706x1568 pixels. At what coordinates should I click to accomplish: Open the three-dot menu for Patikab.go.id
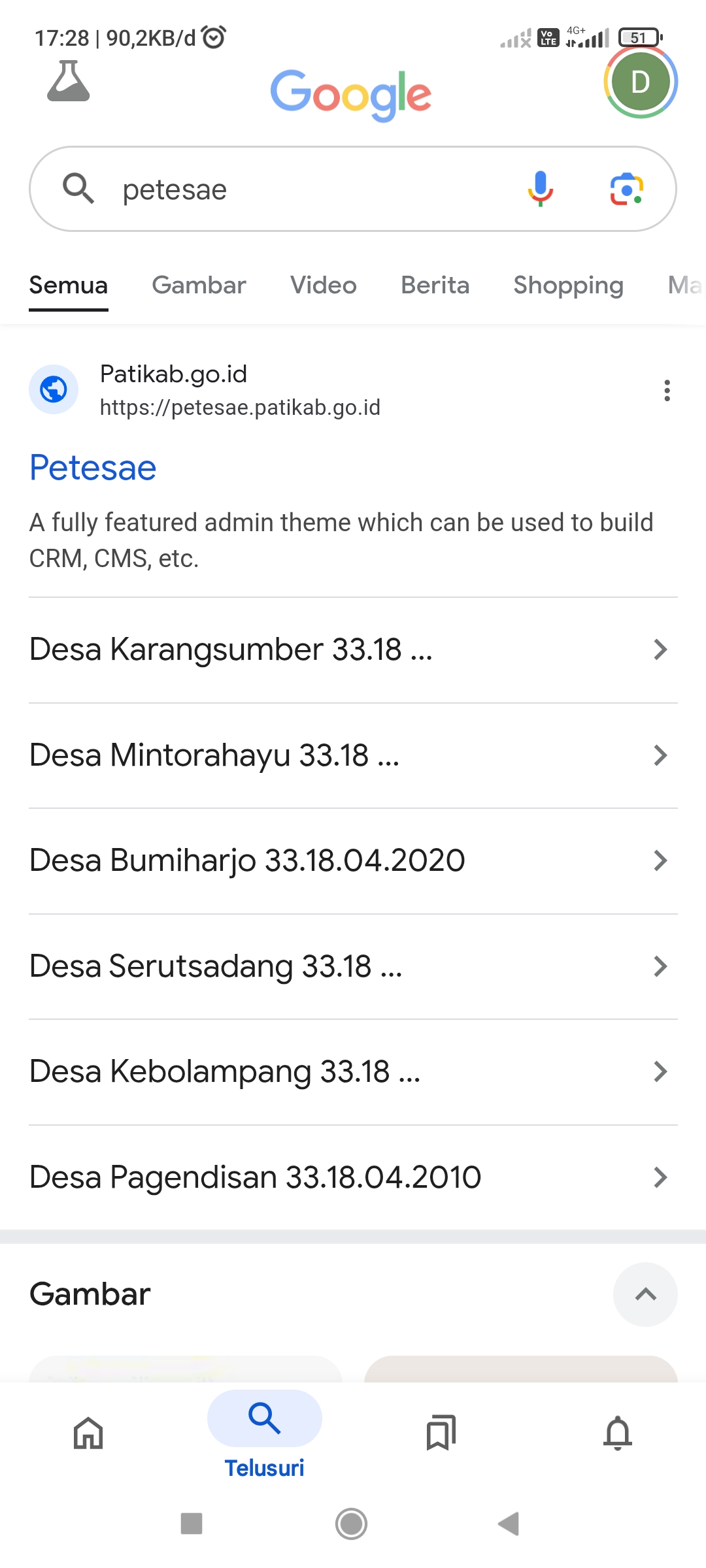pyautogui.click(x=667, y=391)
